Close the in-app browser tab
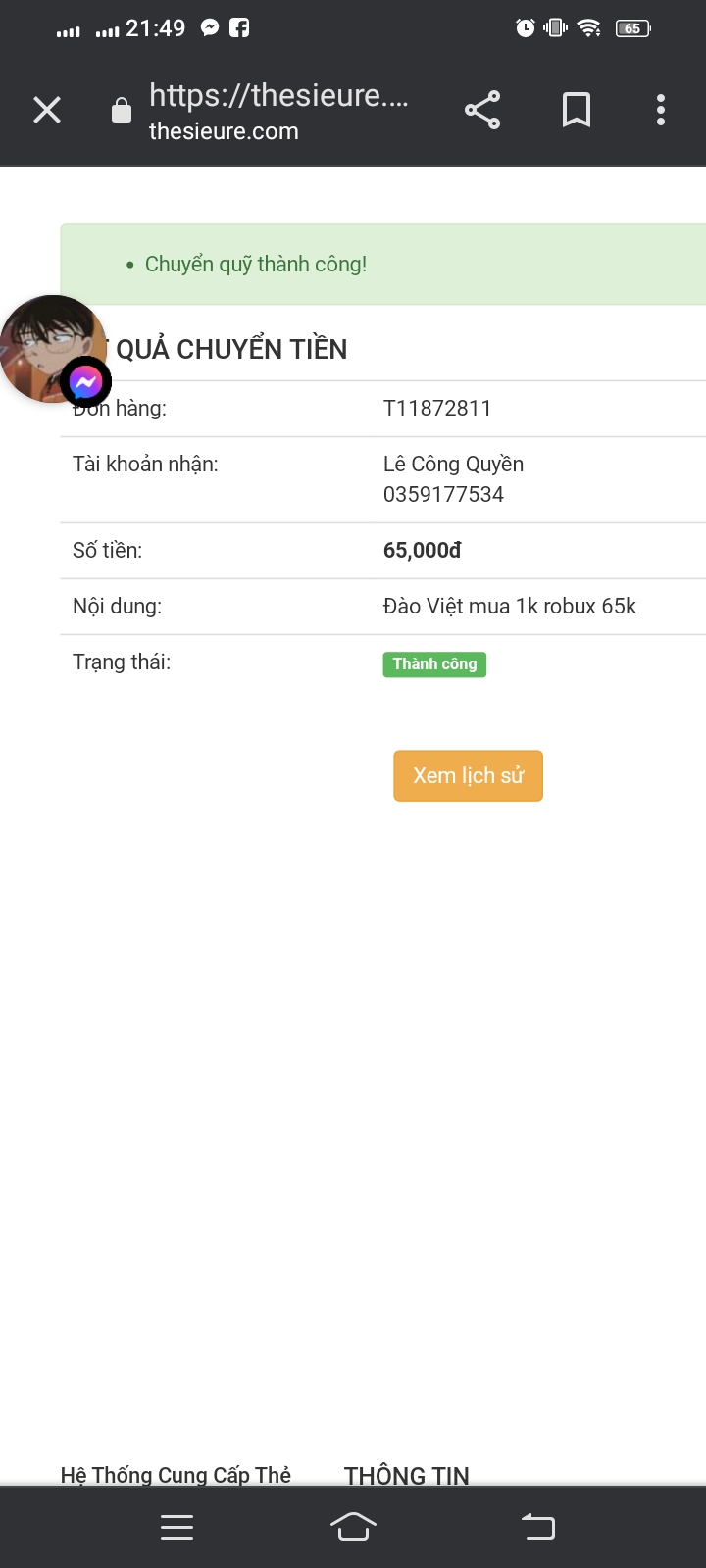The height and width of the screenshot is (1568, 706). point(47,110)
